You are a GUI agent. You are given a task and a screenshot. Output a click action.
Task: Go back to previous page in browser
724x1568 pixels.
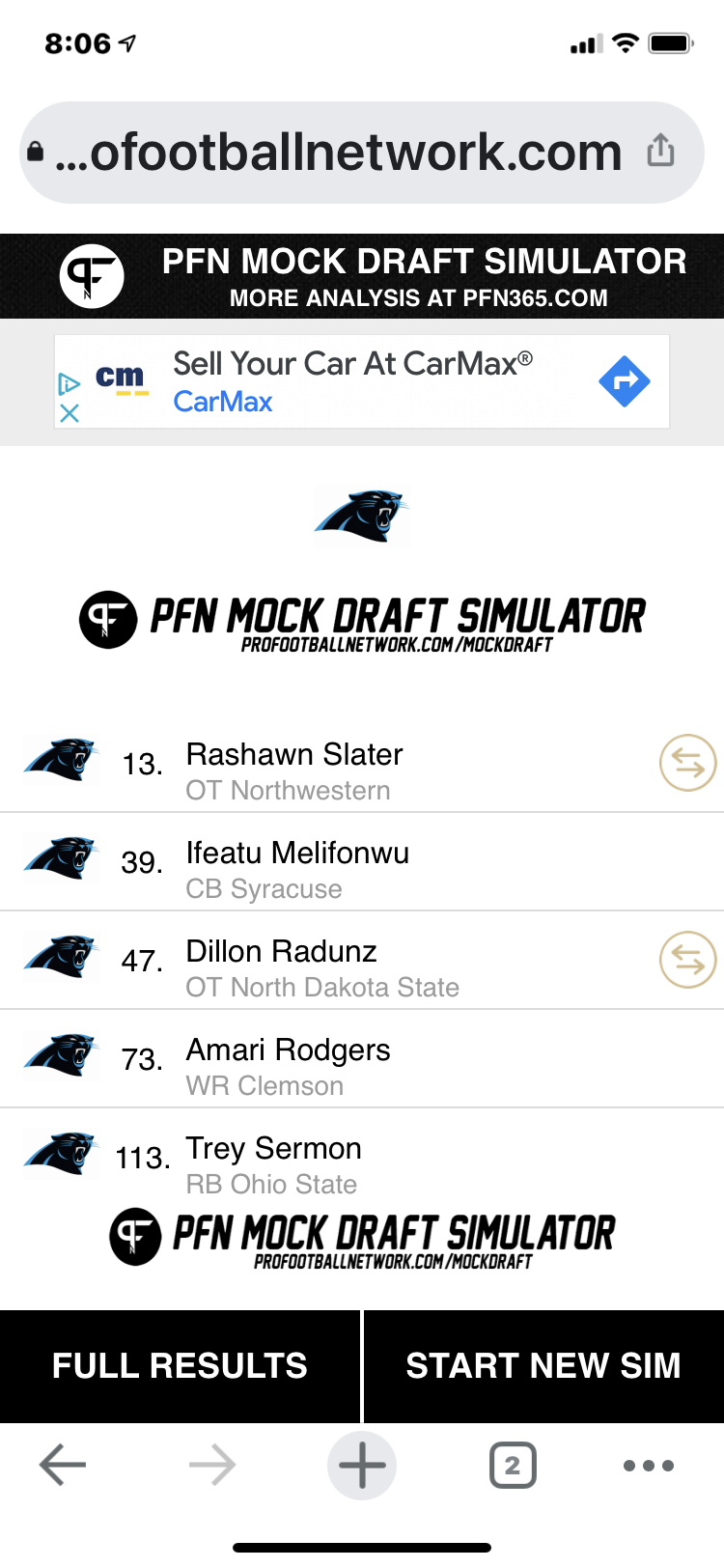click(63, 1465)
